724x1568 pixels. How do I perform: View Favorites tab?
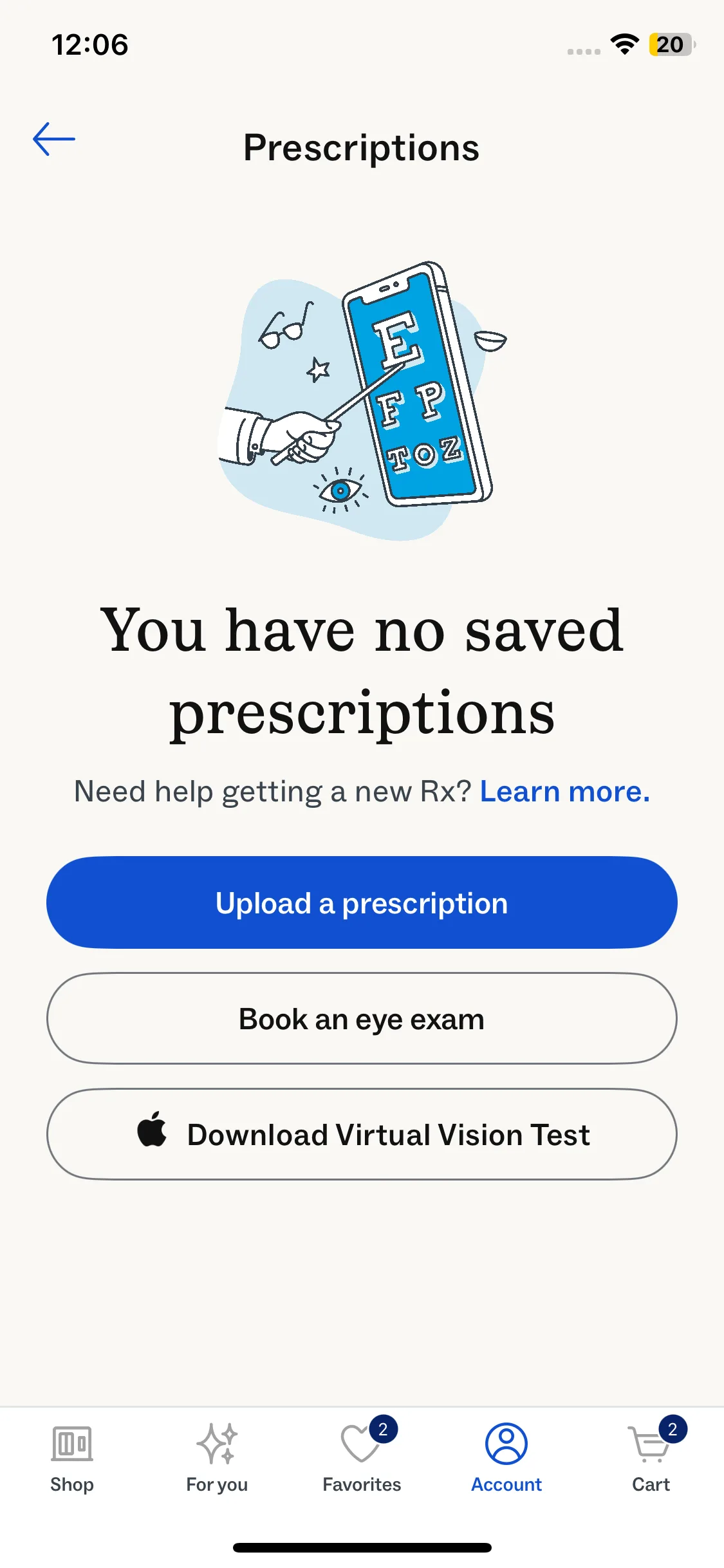362,1456
